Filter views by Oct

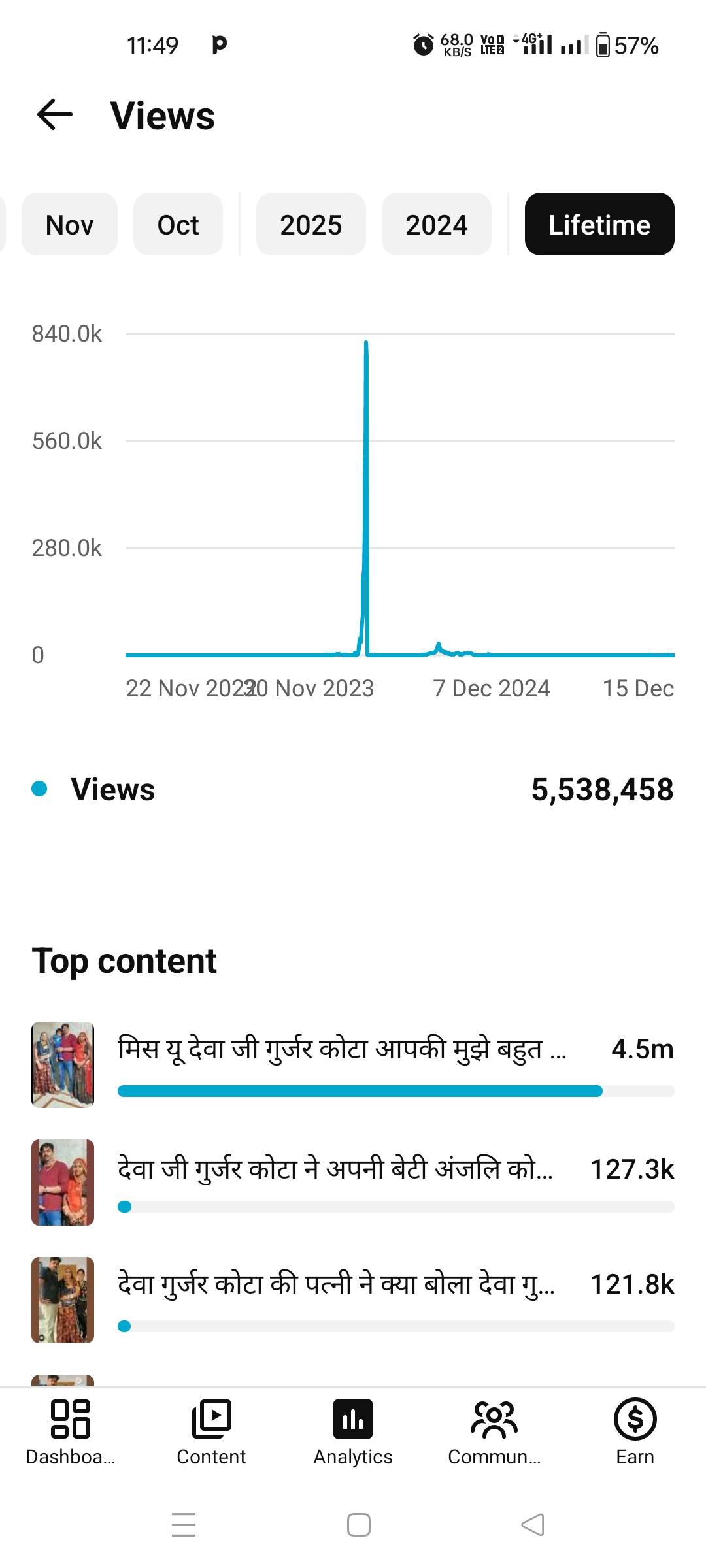(x=178, y=225)
